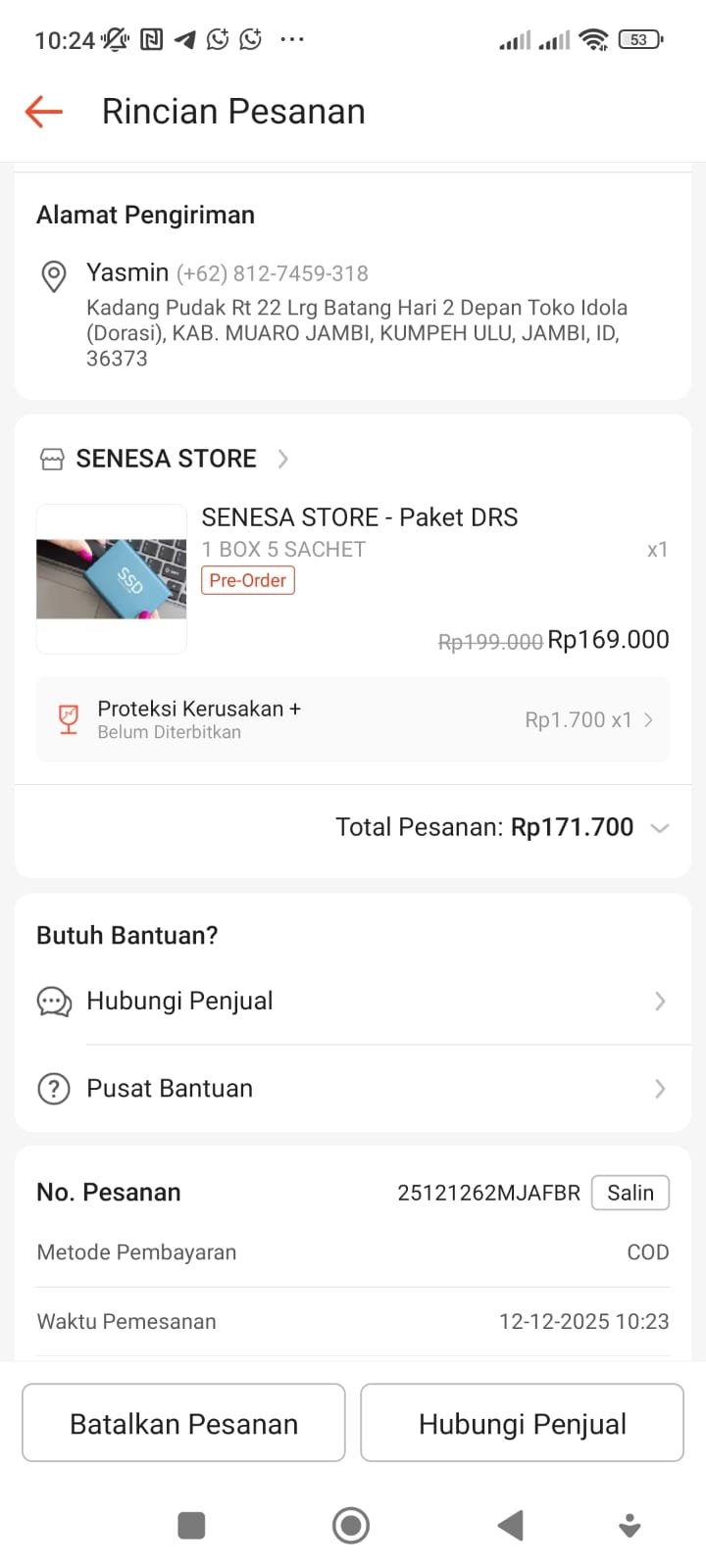Tap the bottom Hubungi Penjual button
Viewport: 706px width, 1568px height.
522,1423
